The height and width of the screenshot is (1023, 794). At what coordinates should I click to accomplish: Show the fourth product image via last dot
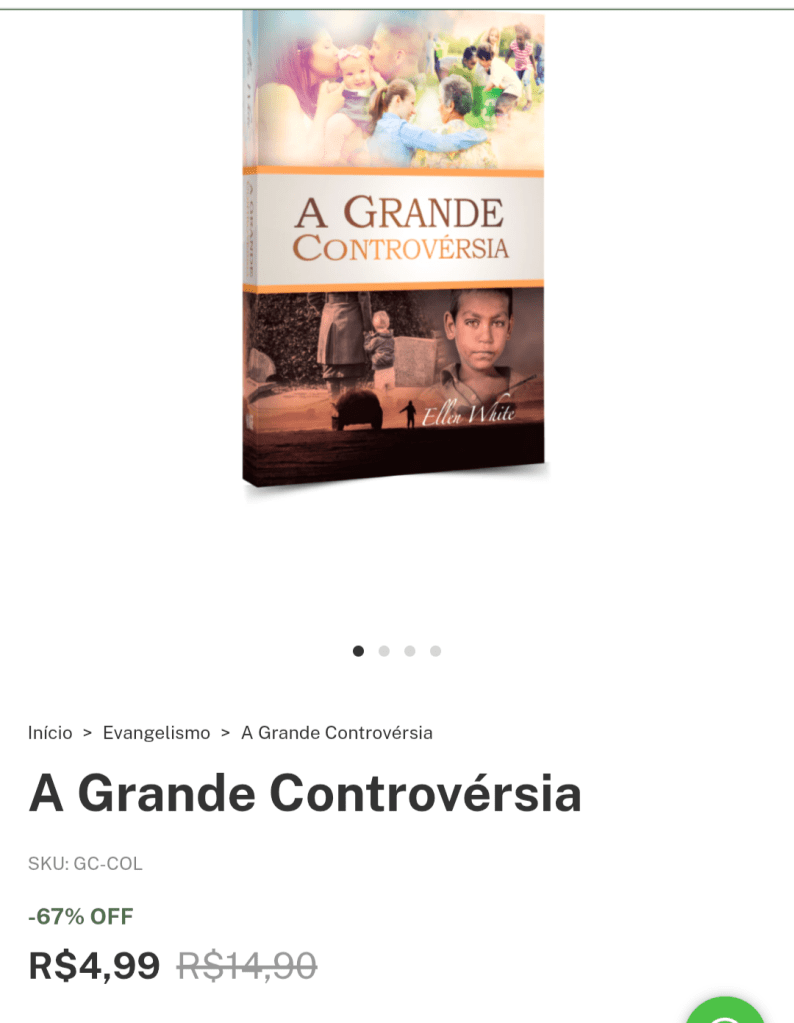tap(435, 651)
